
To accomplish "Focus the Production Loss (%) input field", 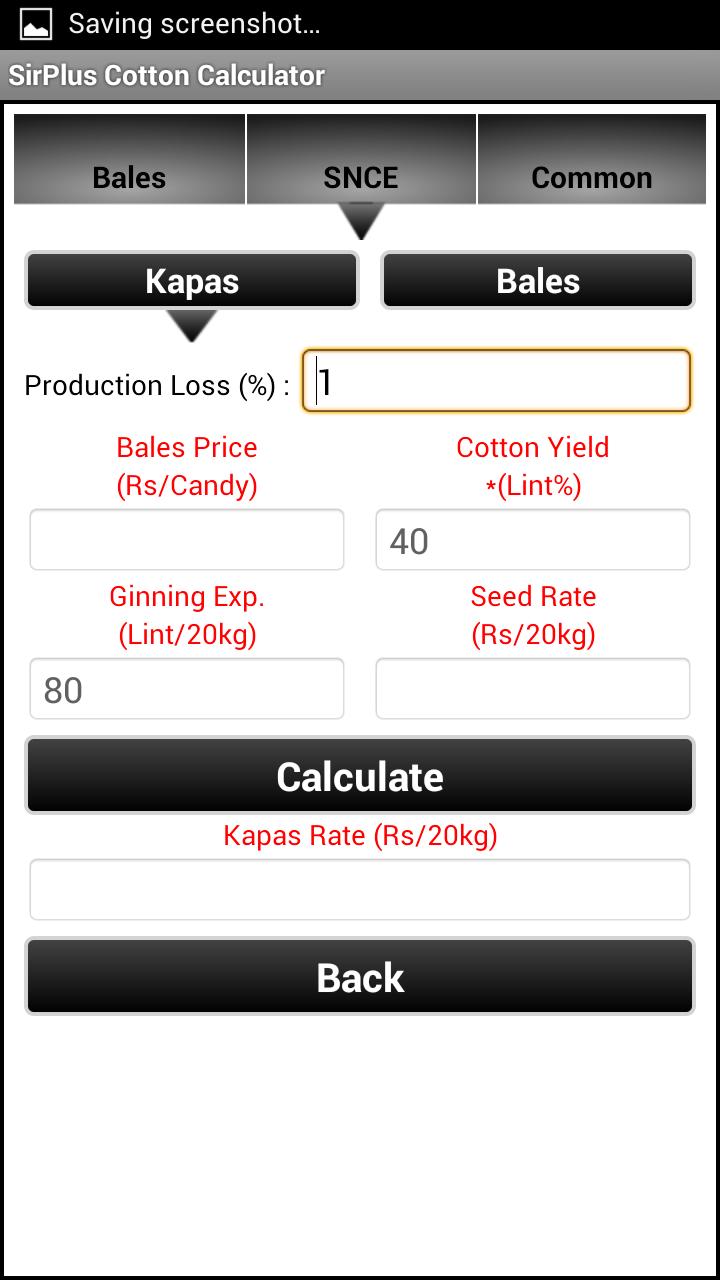I will pyautogui.click(x=497, y=381).
